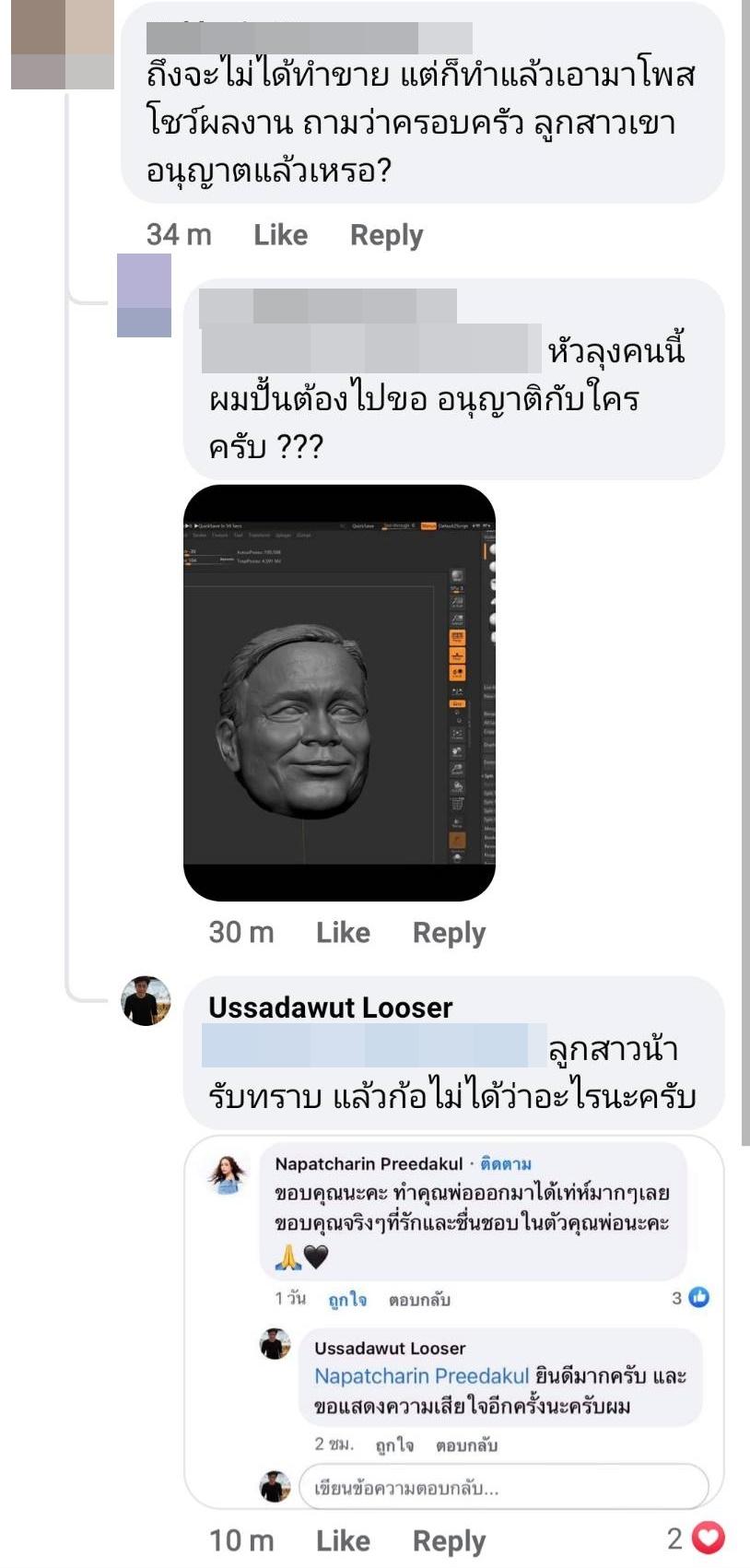
Task: Open Ussadawut Looser's profile name
Action: pos(330,1008)
